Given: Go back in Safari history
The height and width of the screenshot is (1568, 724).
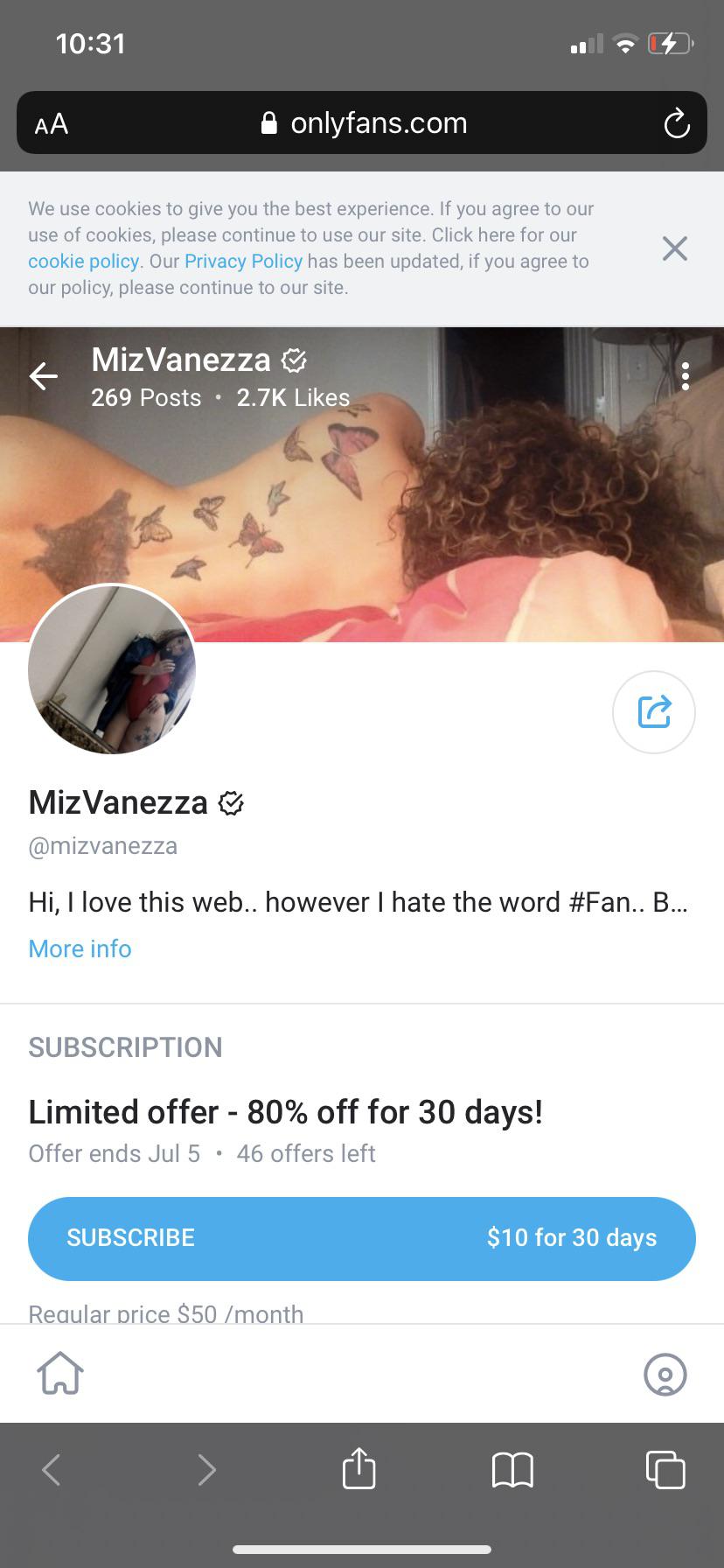Looking at the screenshot, I should pos(52,1469).
